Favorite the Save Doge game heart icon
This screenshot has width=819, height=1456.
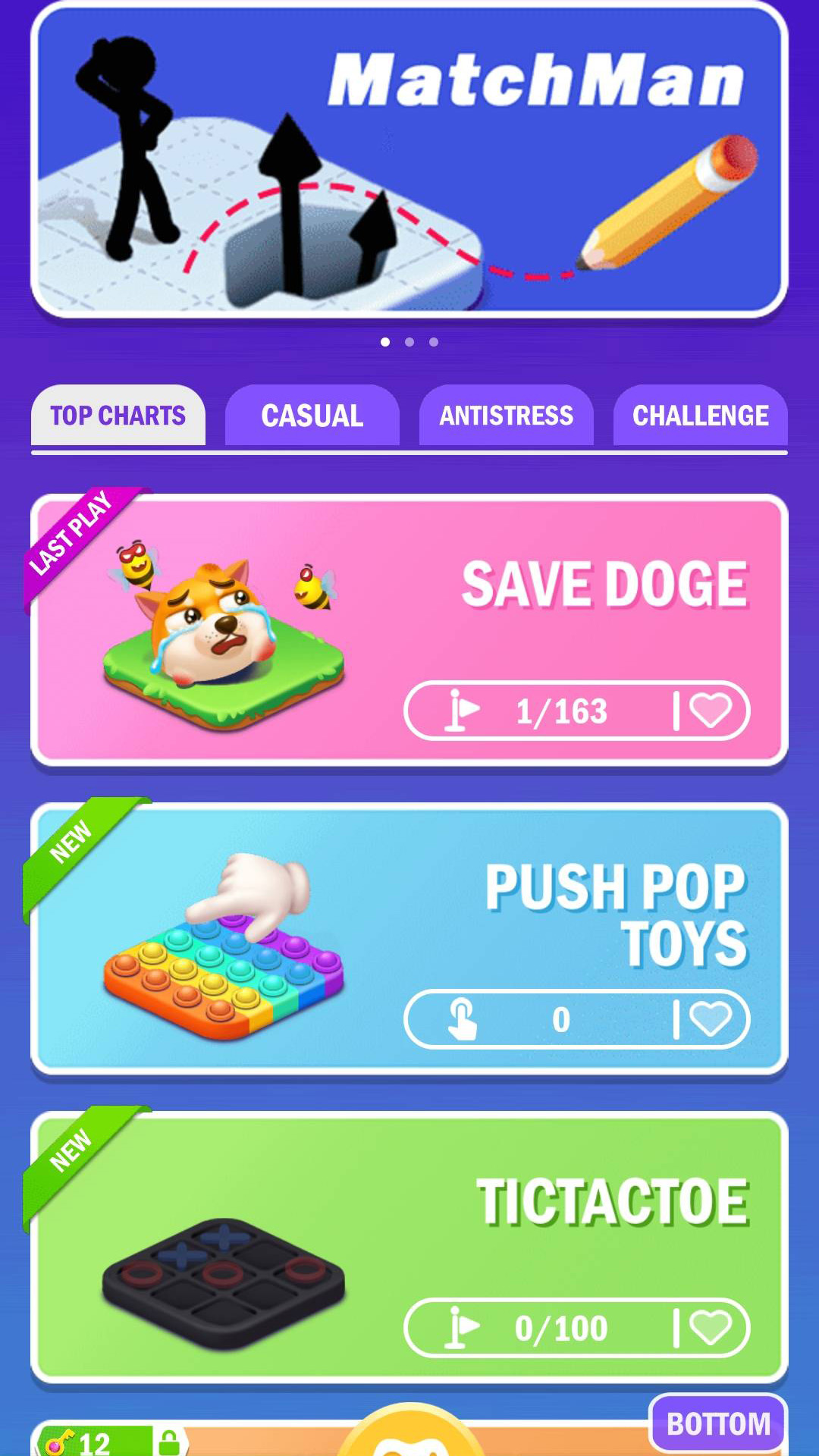coord(711,710)
